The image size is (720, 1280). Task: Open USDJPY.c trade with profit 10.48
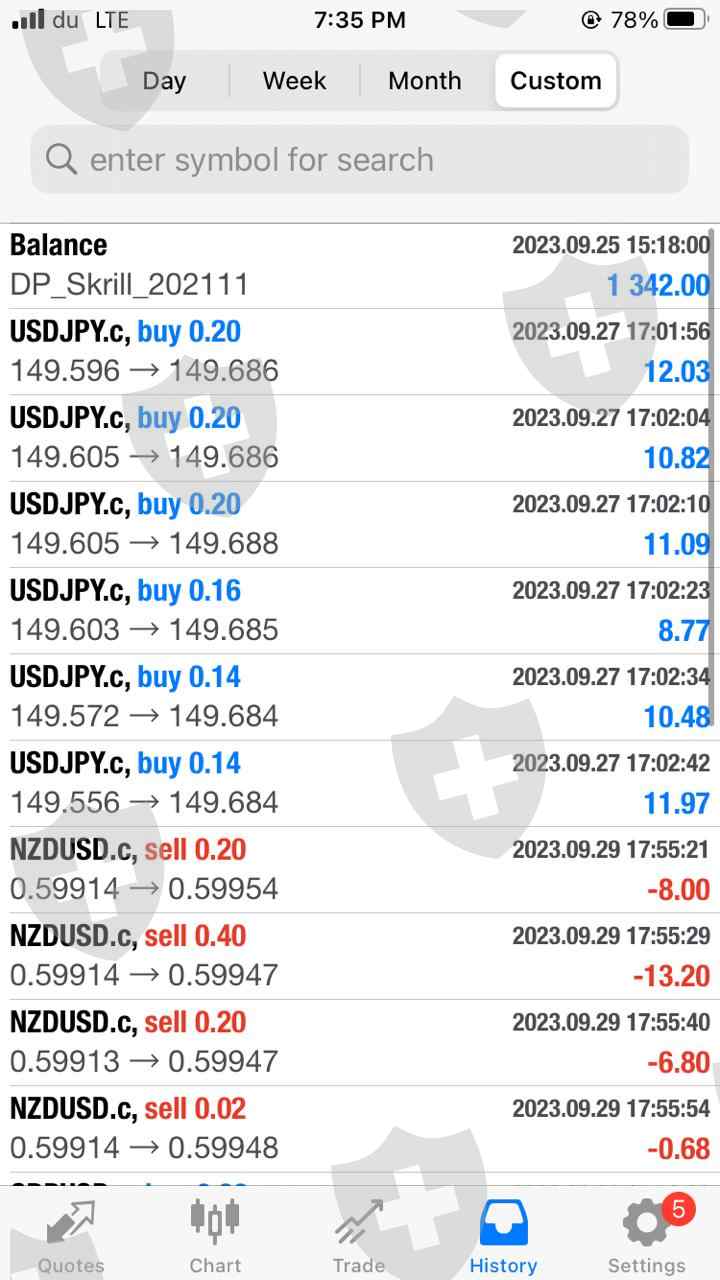point(360,697)
